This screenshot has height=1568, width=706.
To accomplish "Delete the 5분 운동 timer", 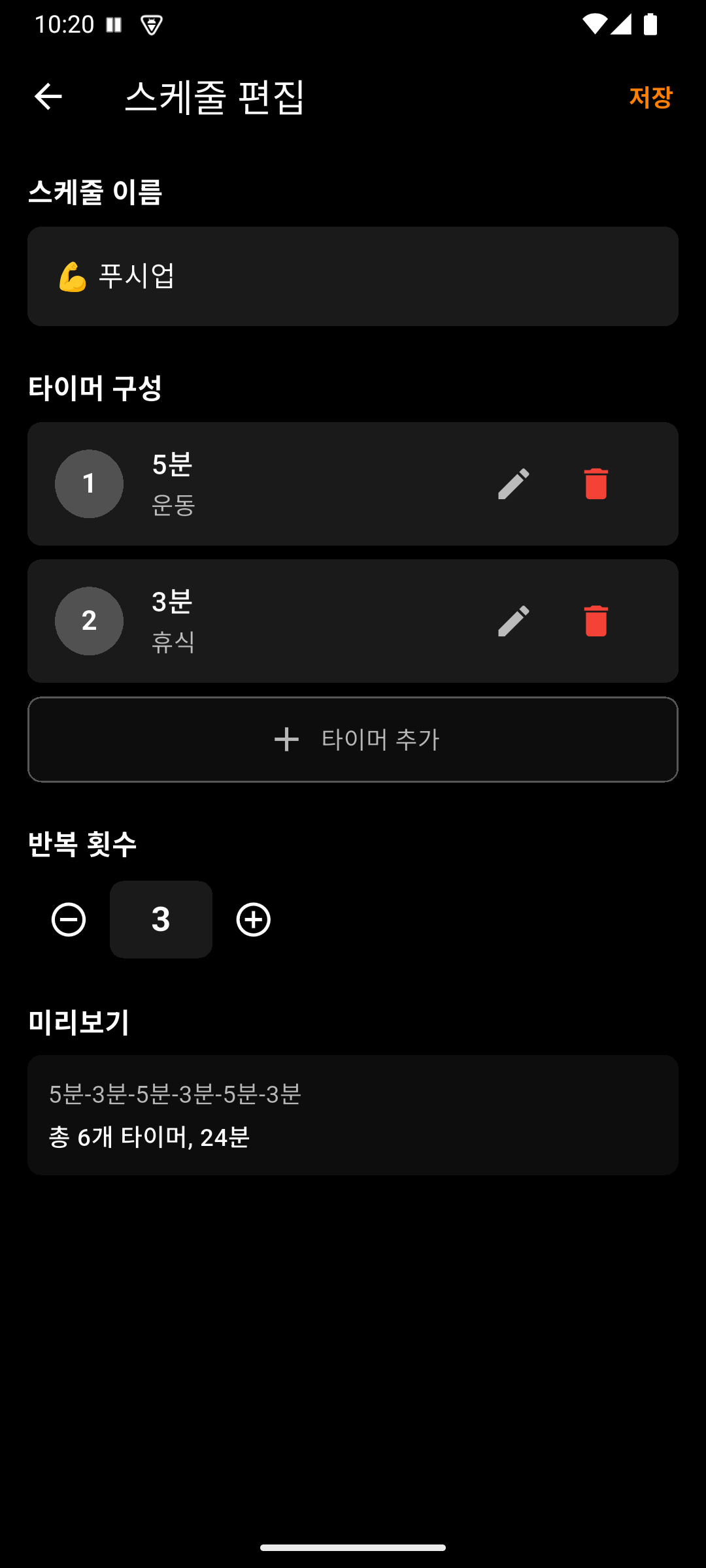I will (596, 483).
